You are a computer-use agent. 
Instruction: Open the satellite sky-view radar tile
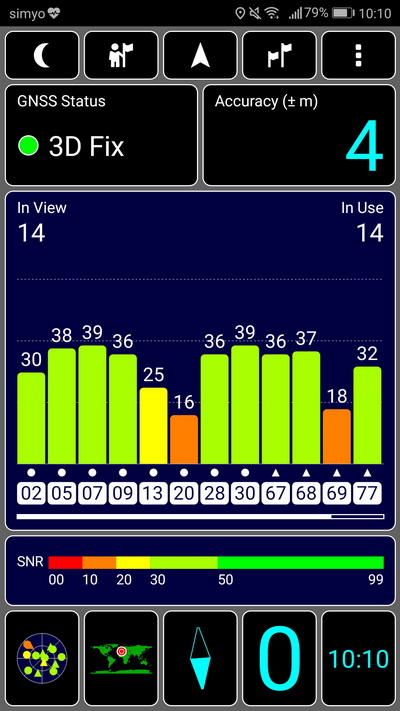tap(42, 657)
